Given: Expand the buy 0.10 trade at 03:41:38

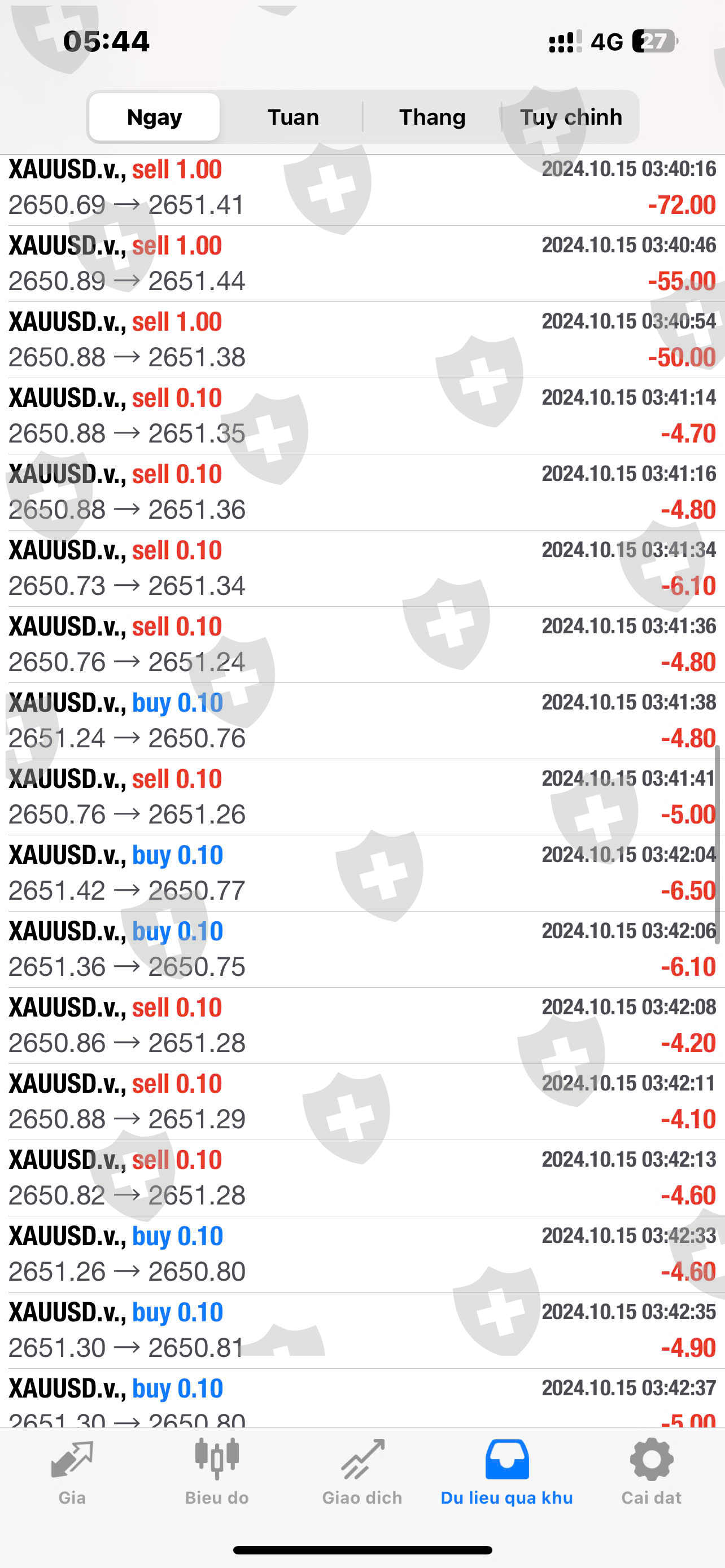Looking at the screenshot, I should coord(362,721).
